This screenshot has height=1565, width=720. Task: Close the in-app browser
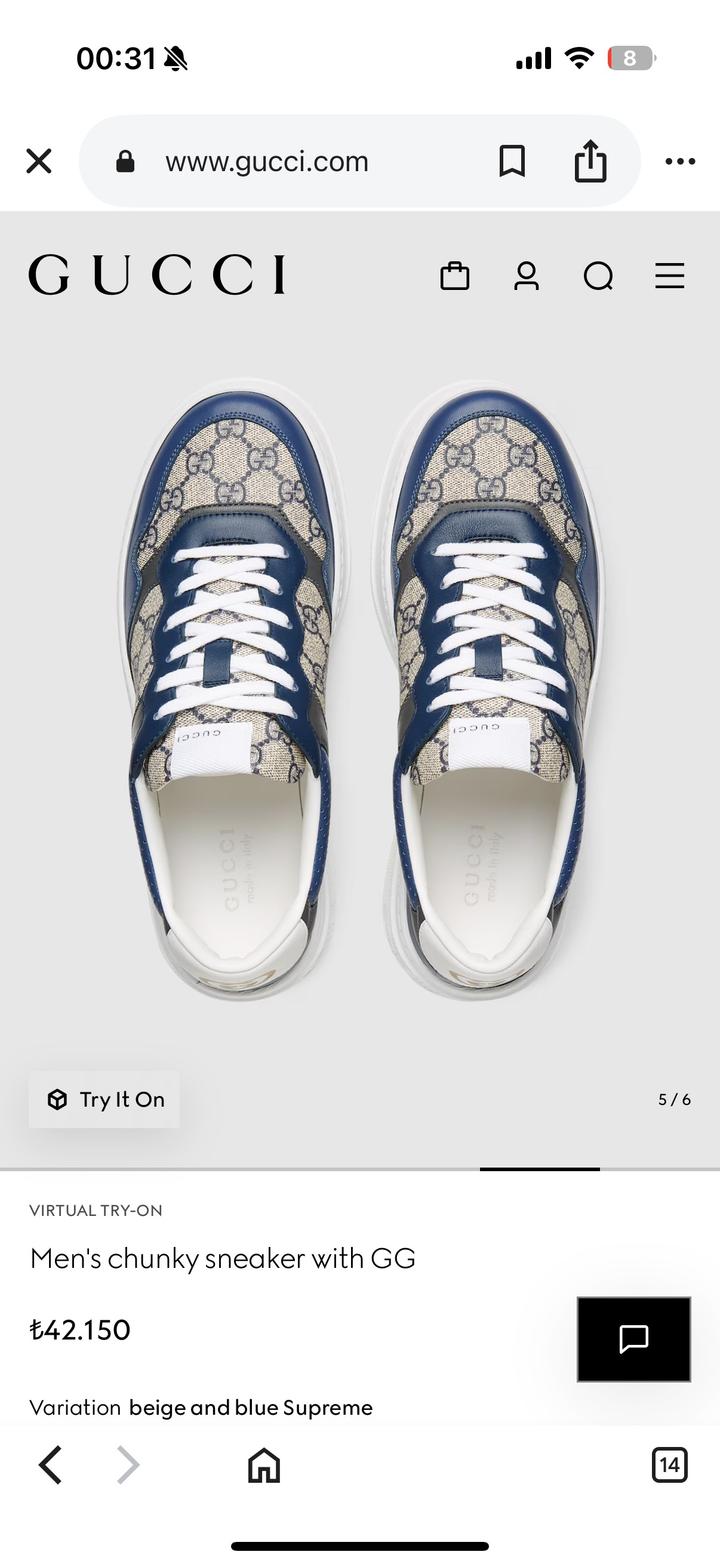point(39,161)
